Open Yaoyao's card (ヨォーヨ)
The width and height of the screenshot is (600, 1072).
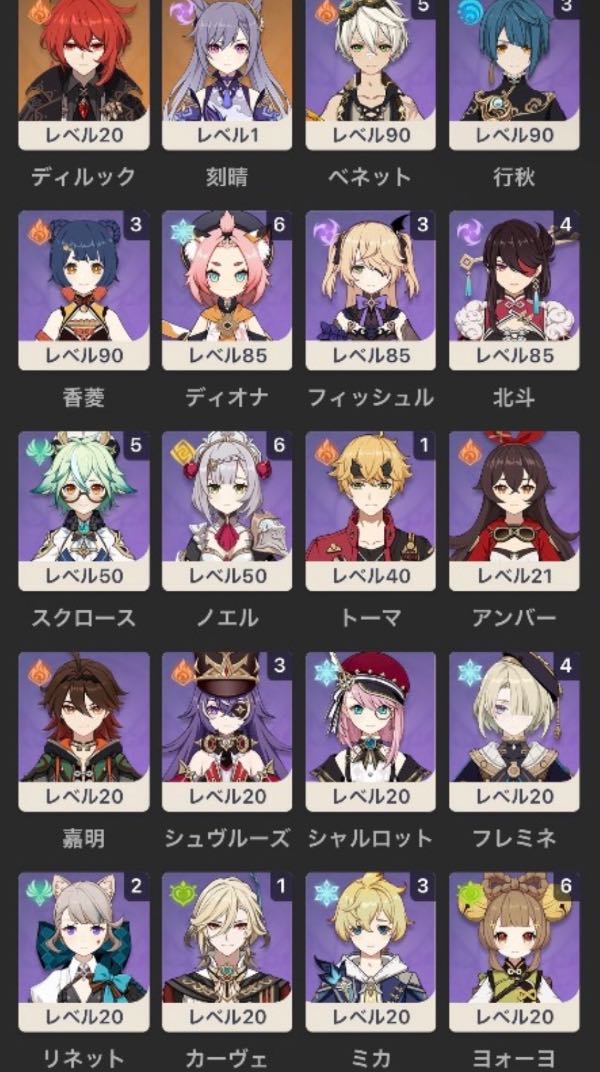tap(514, 950)
